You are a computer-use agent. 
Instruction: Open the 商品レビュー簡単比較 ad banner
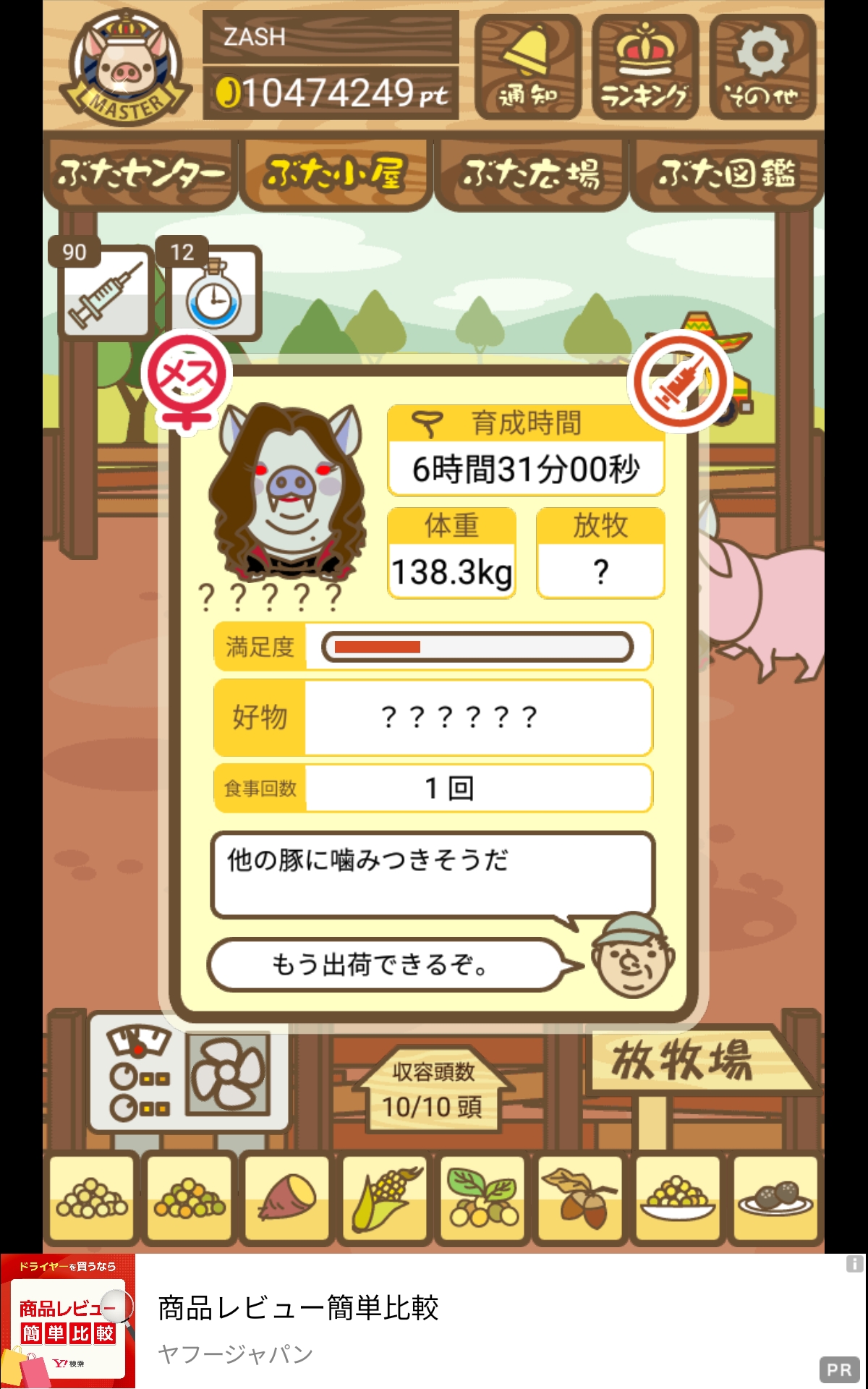coord(434,1321)
